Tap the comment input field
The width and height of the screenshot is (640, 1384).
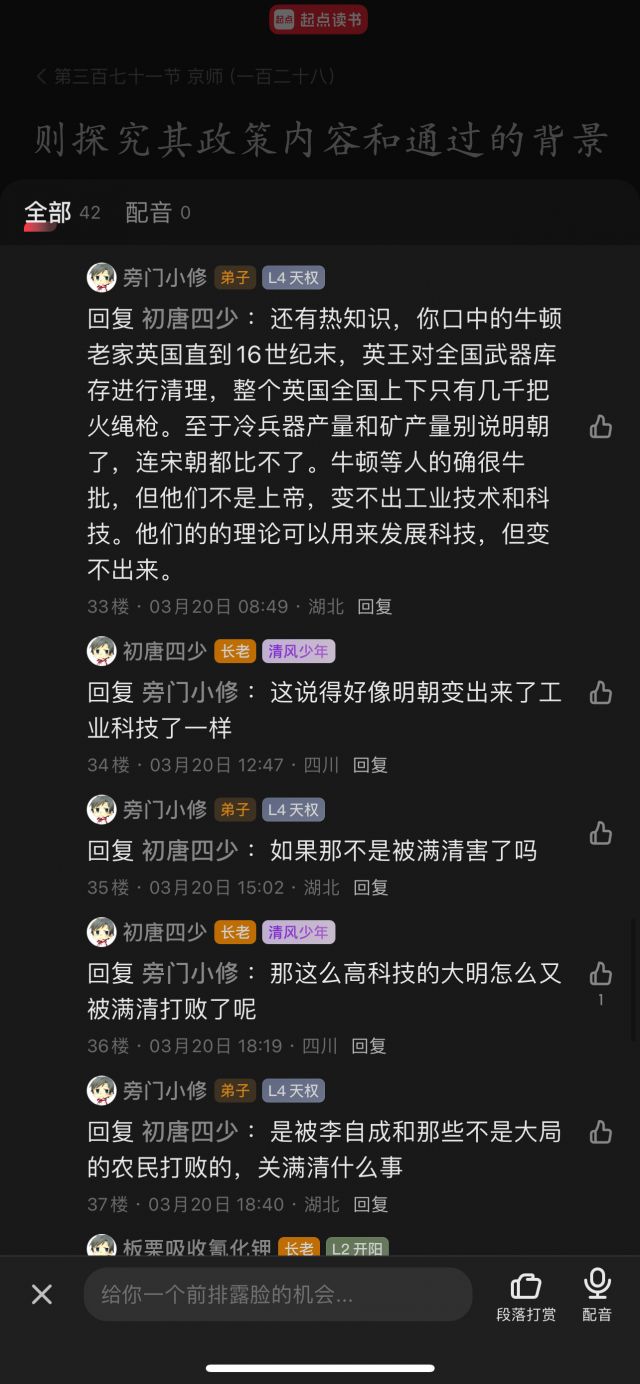coord(278,1295)
